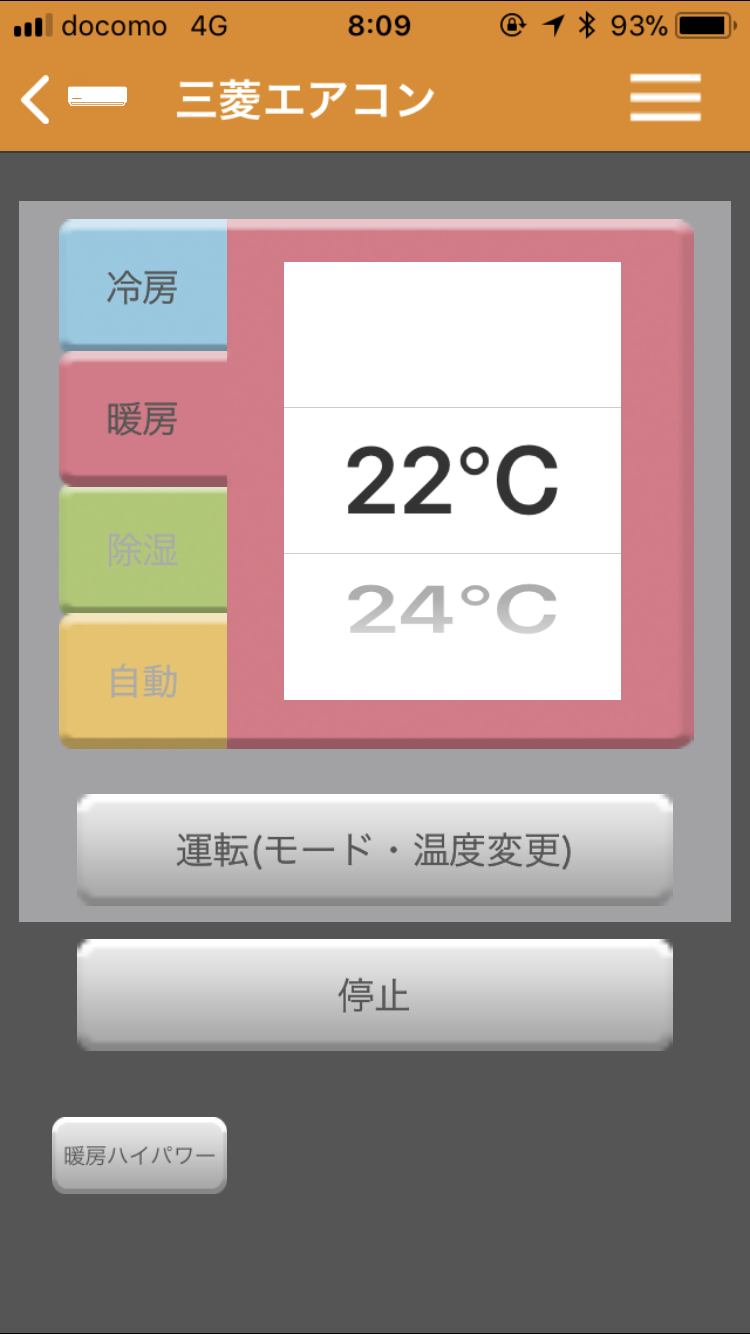Select the 暖房 heating mode tab

(x=143, y=419)
